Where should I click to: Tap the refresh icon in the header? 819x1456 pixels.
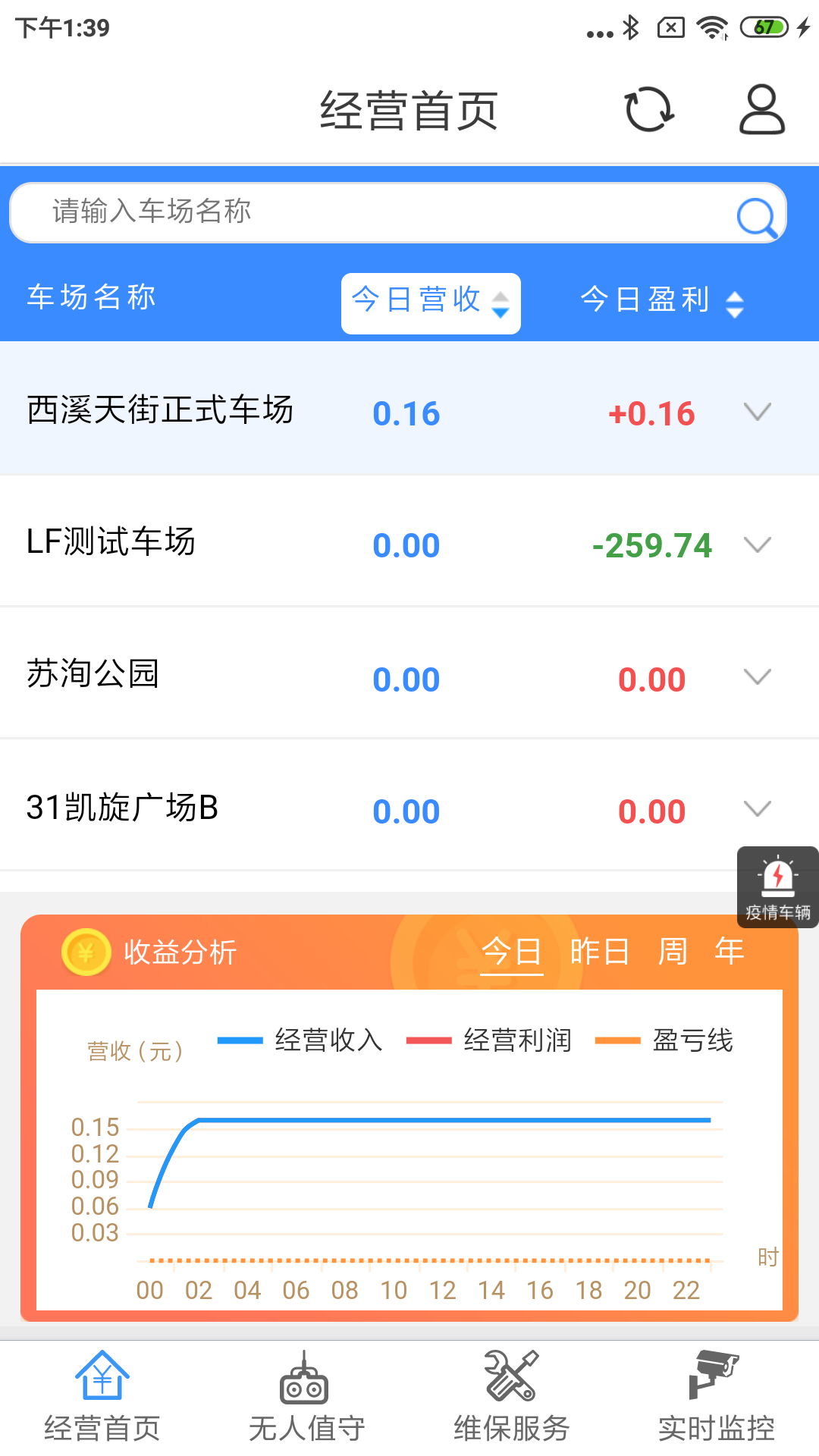click(x=647, y=109)
